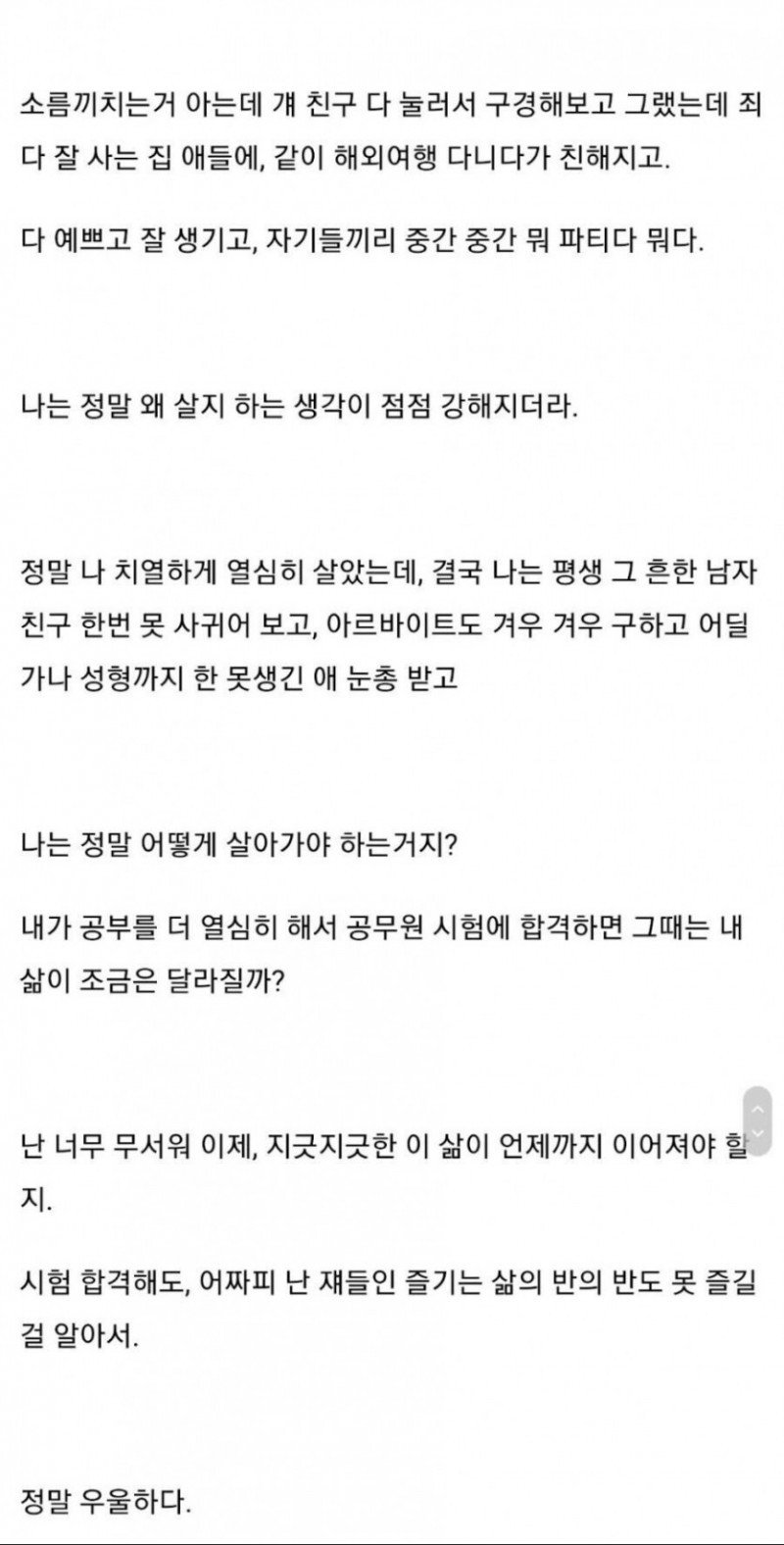784x1545 pixels.
Task: Tap the fast-scroll handle with arrows
Action: [758, 1121]
